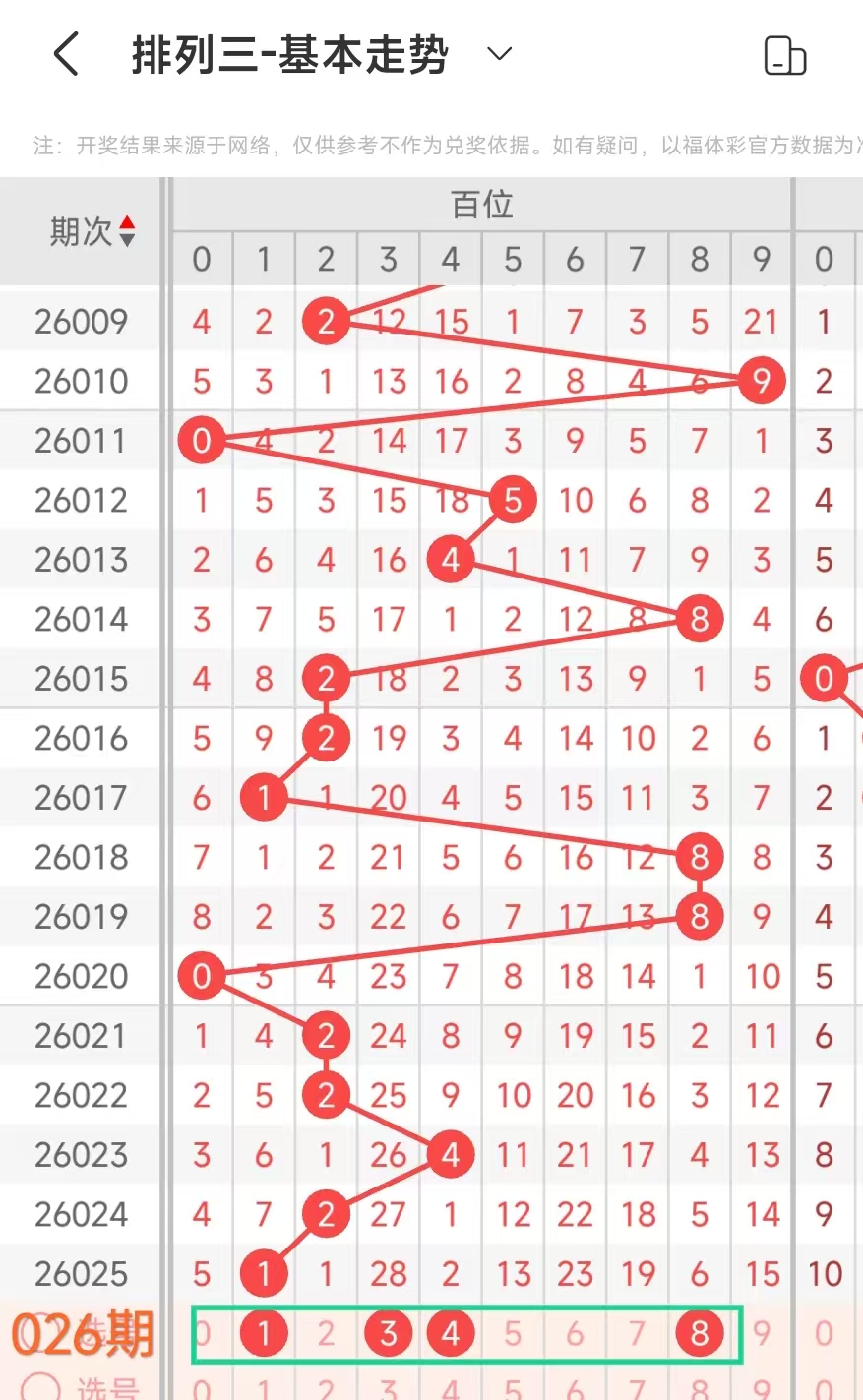Go back using the arrow icon
The height and width of the screenshot is (1400, 863).
[x=66, y=54]
